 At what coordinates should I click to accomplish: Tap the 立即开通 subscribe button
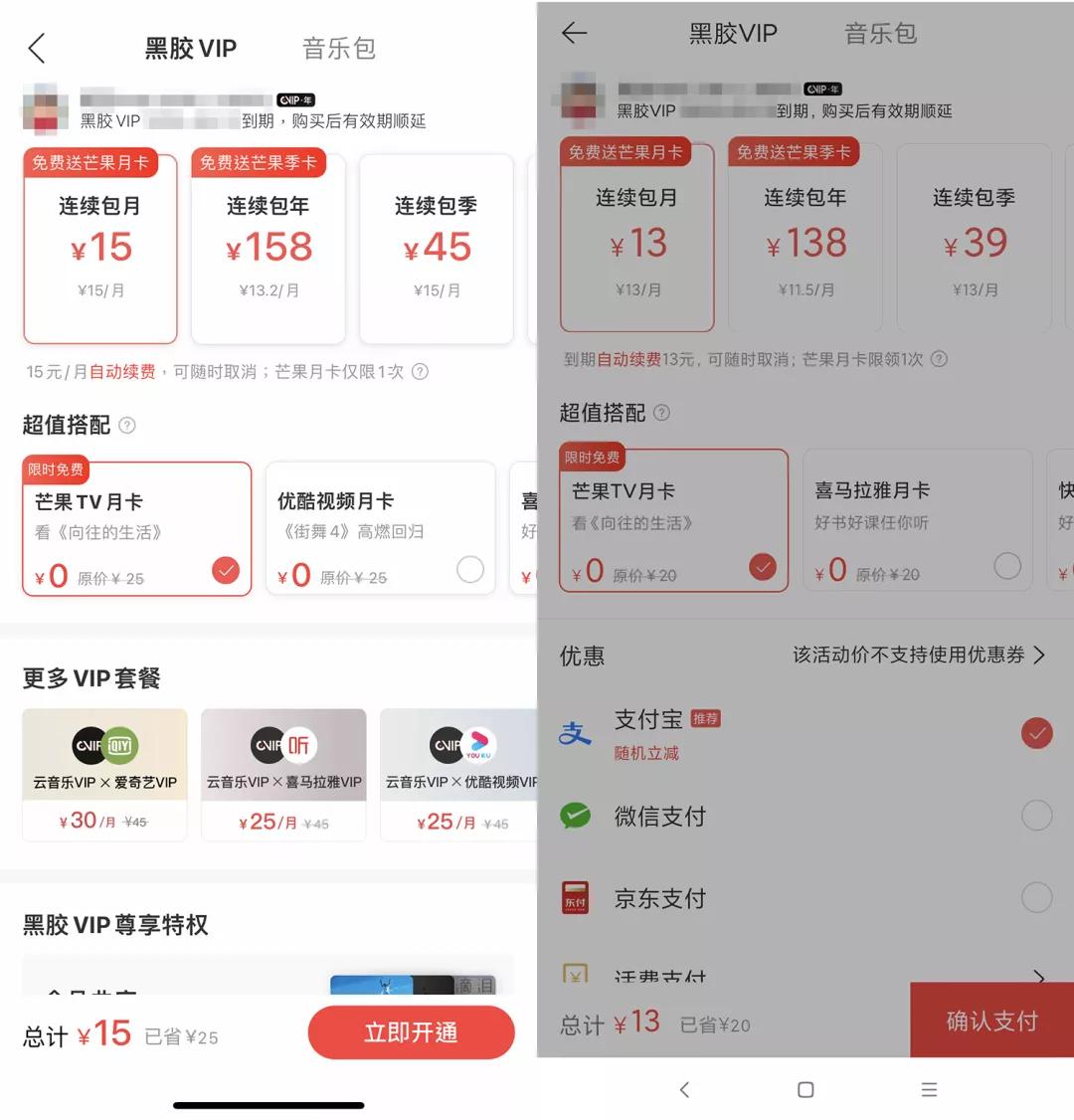(411, 1034)
